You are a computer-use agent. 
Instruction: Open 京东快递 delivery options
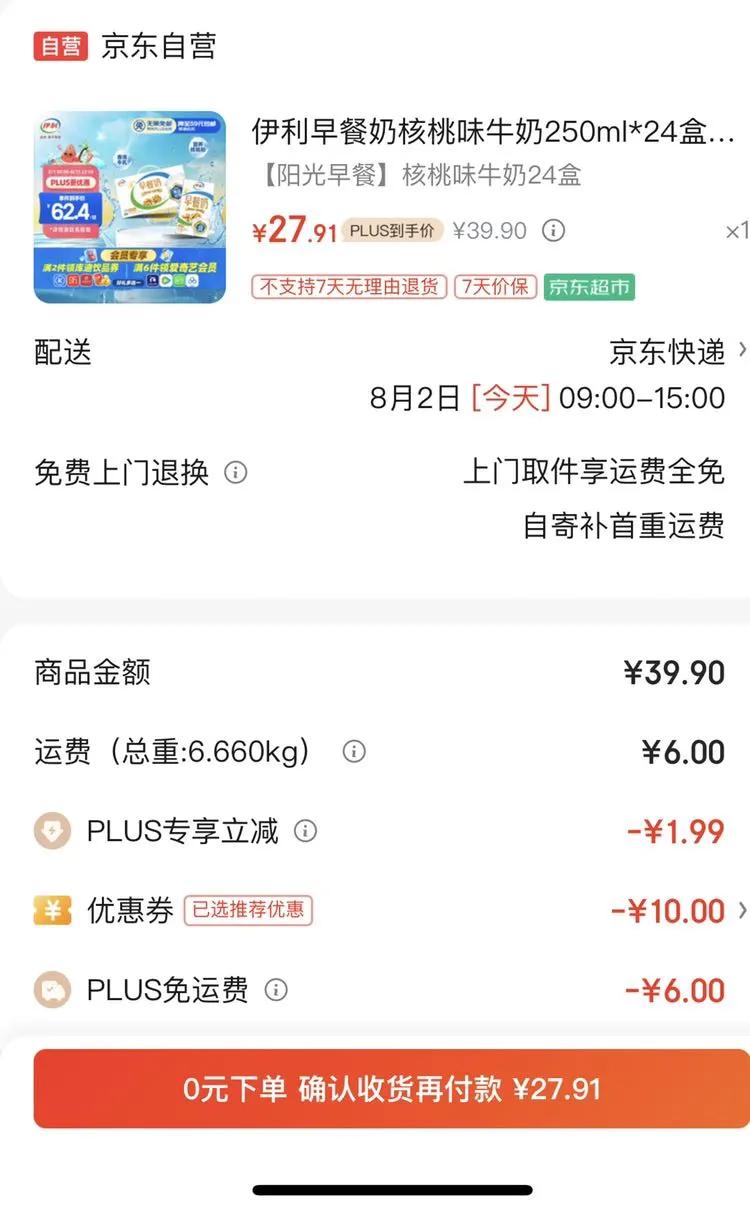click(678, 351)
